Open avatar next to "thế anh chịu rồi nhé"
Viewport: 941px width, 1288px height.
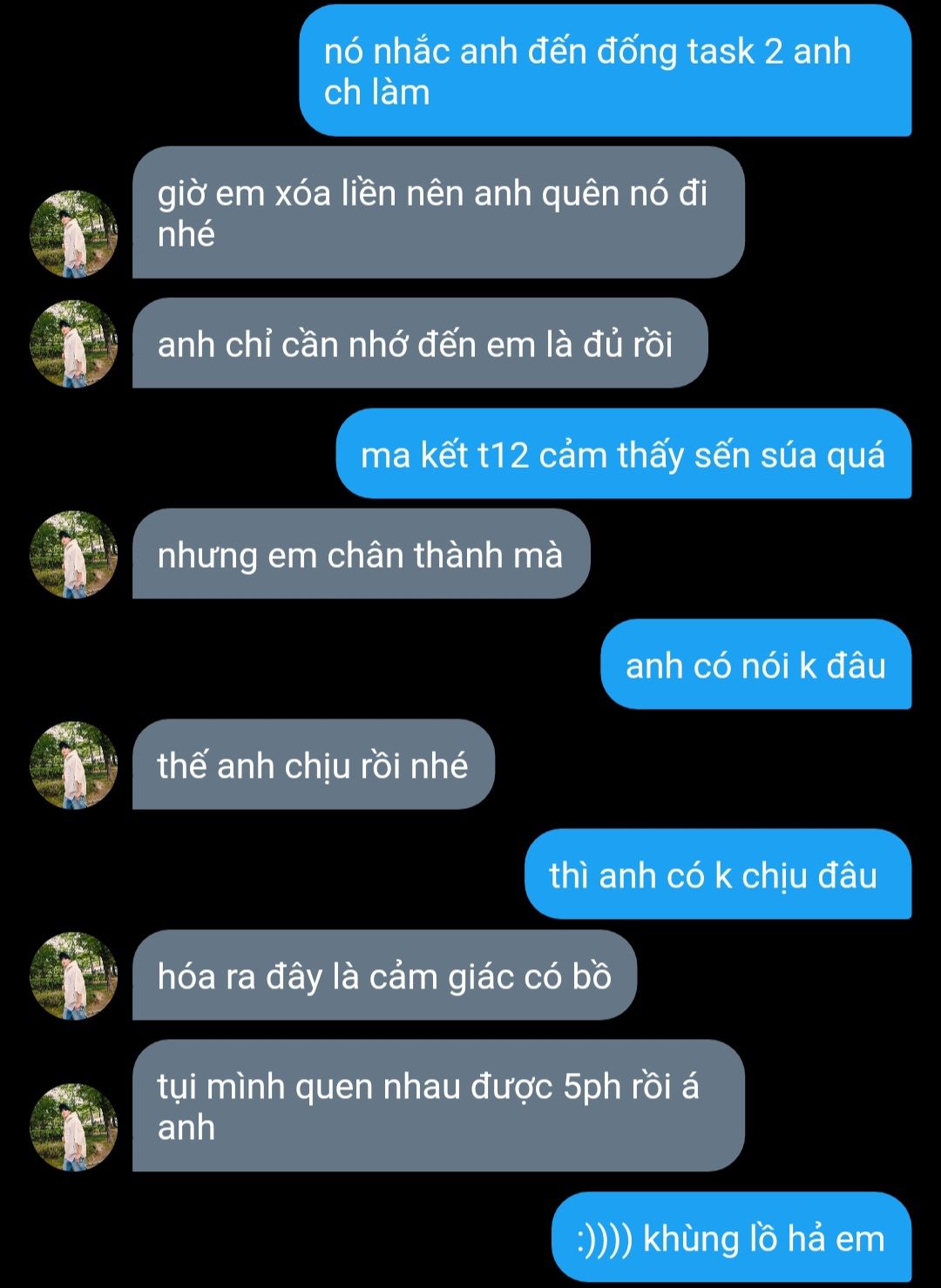[74, 765]
